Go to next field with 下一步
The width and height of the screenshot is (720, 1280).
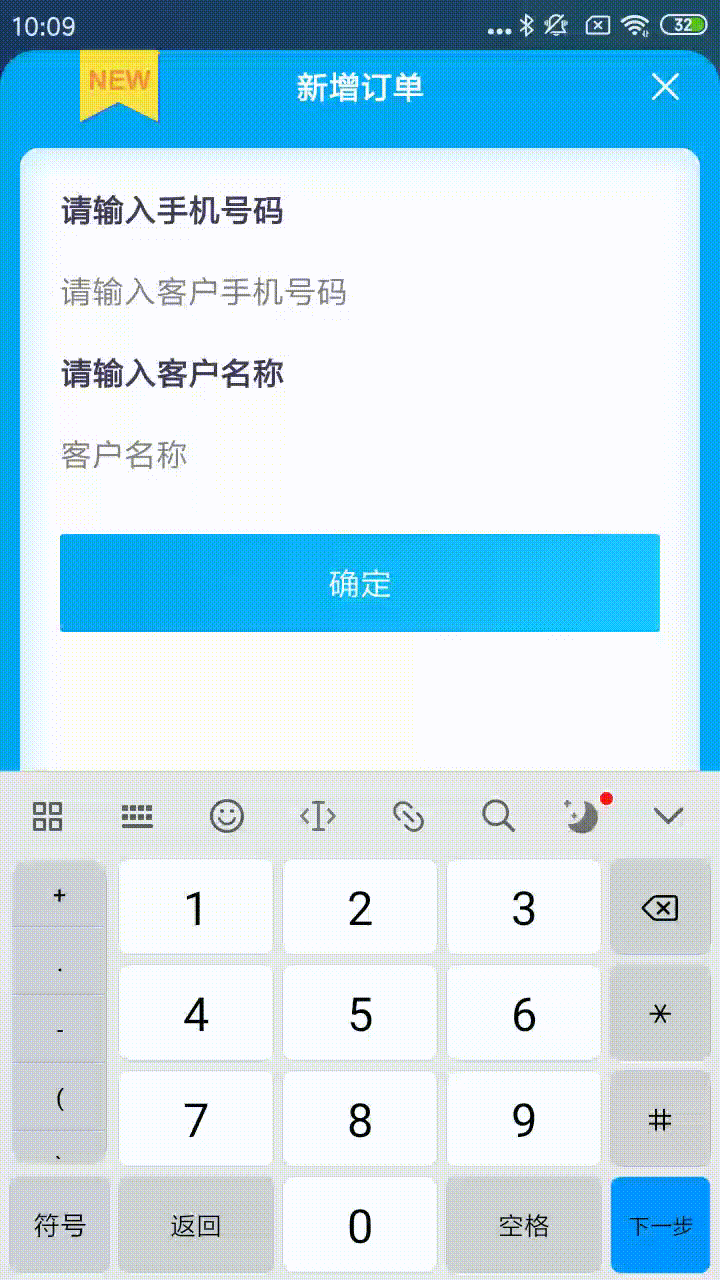(x=660, y=1225)
